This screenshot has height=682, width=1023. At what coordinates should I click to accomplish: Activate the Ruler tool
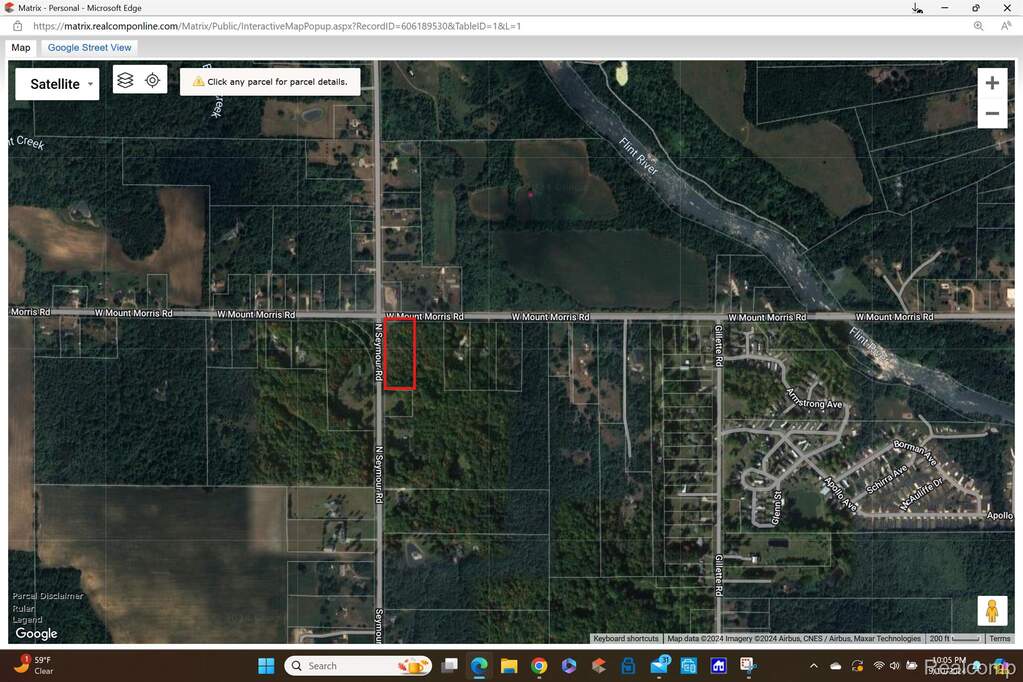pos(23,608)
